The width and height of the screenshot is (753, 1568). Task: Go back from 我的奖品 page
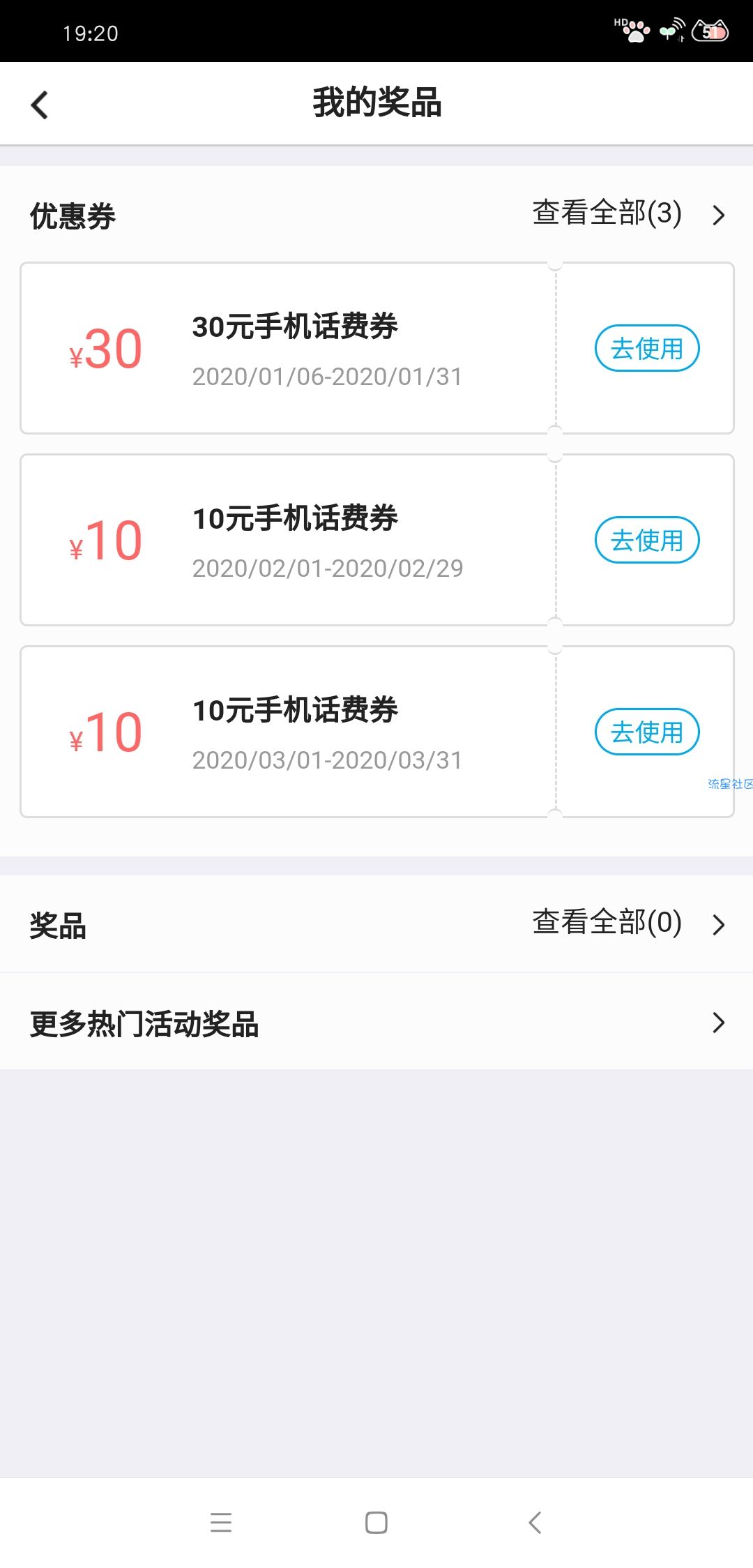[40, 105]
